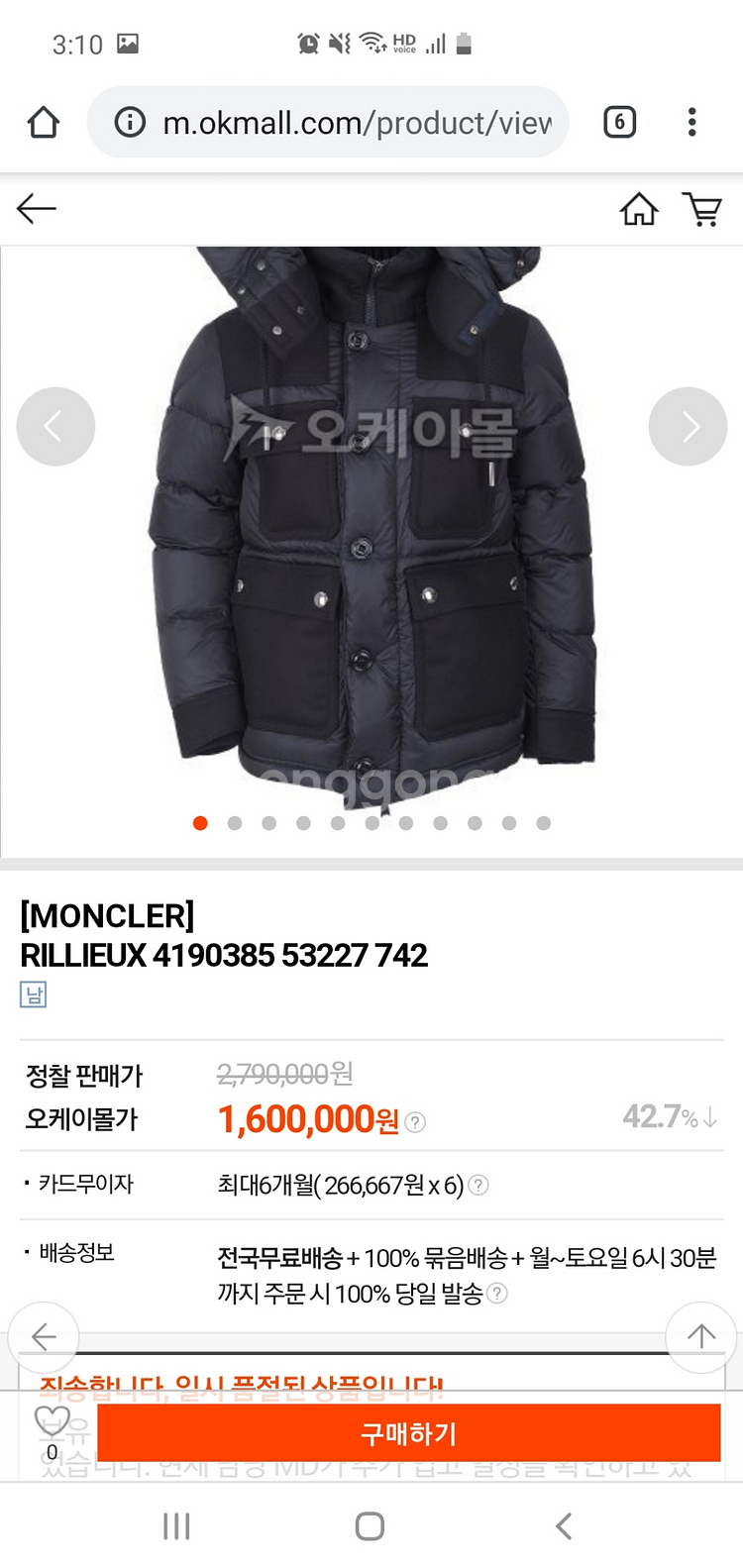Jump to the top of the page
Image resolution: width=743 pixels, height=1568 pixels.
click(x=700, y=1337)
